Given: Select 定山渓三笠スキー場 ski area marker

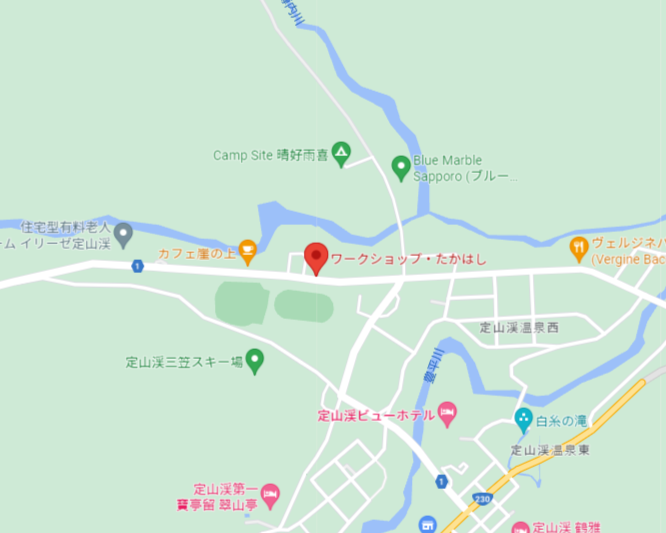Looking at the screenshot, I should [x=255, y=360].
